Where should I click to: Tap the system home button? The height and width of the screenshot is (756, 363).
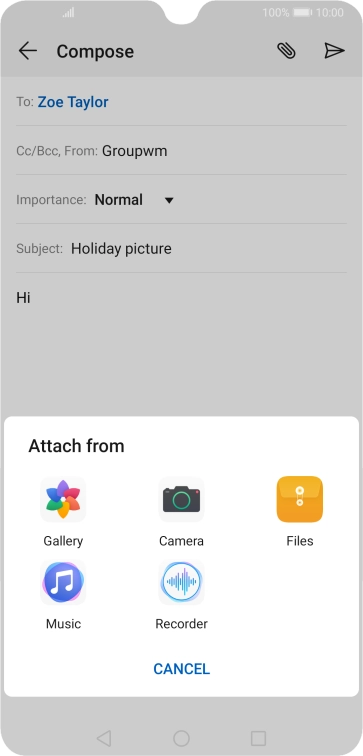[181, 738]
